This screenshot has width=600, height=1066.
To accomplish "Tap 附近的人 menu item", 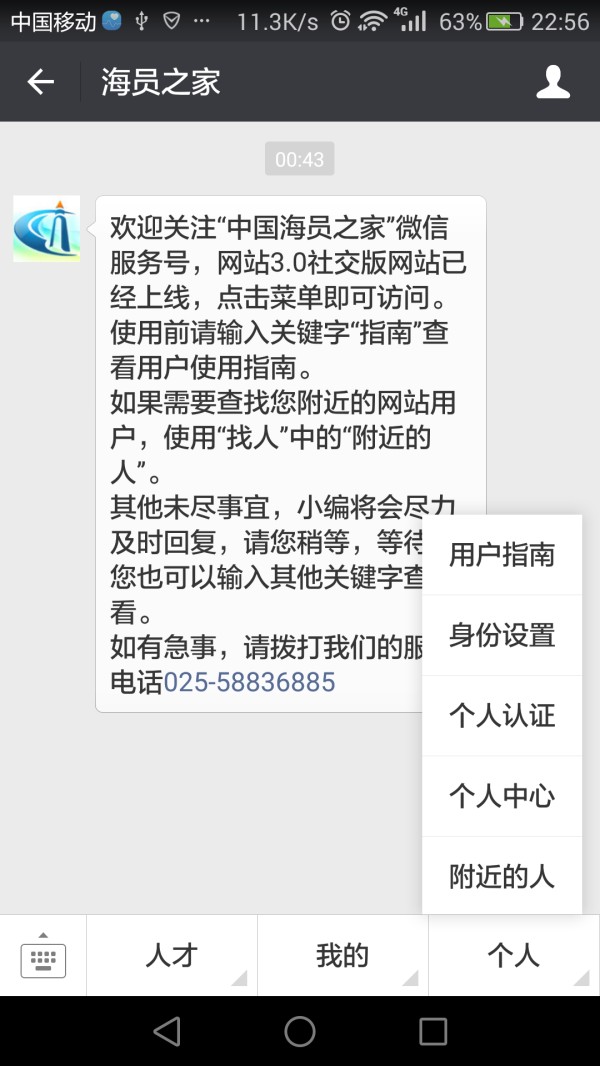I will click(x=502, y=877).
